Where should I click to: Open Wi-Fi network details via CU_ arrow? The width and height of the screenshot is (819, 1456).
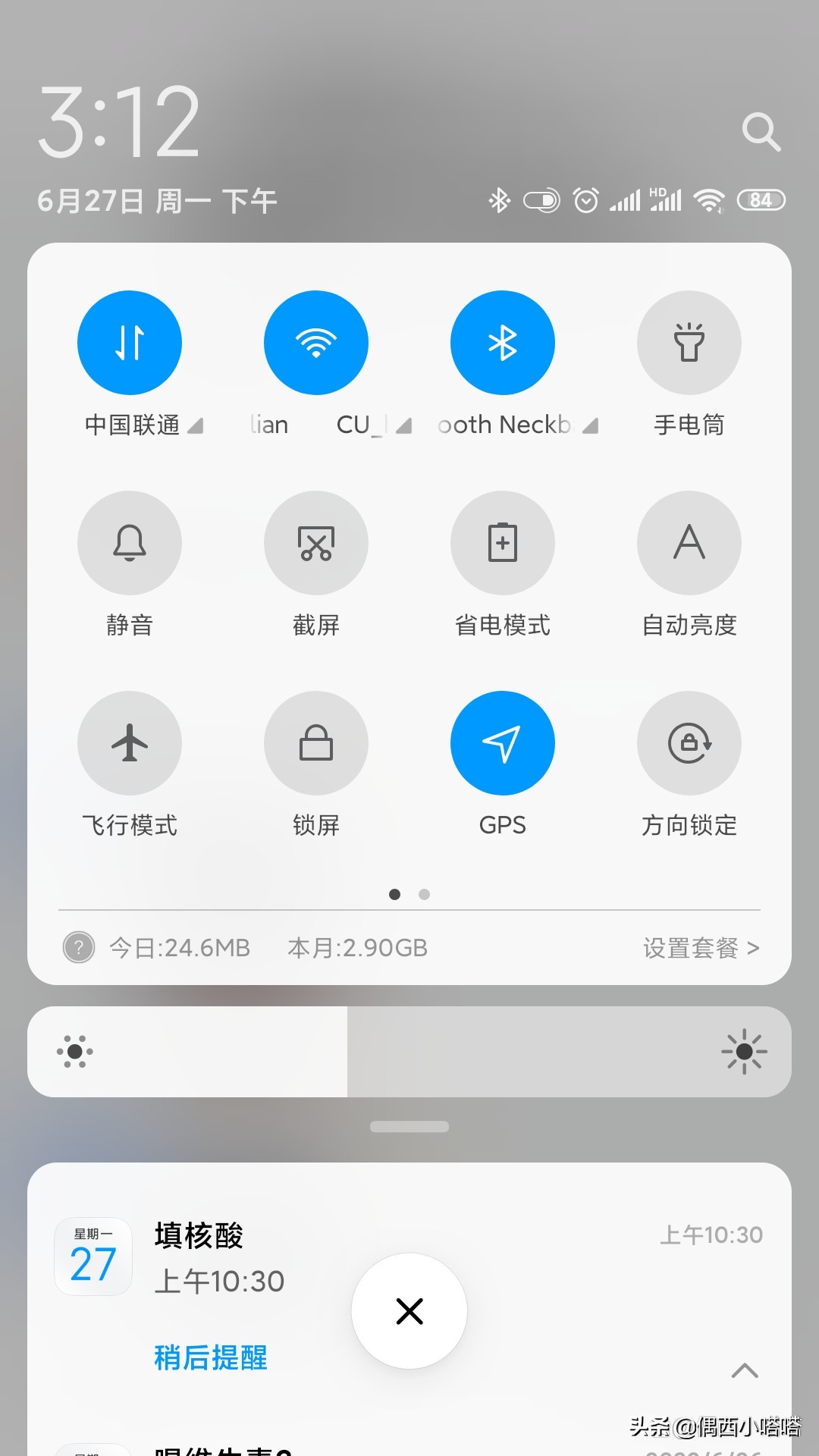(x=403, y=426)
